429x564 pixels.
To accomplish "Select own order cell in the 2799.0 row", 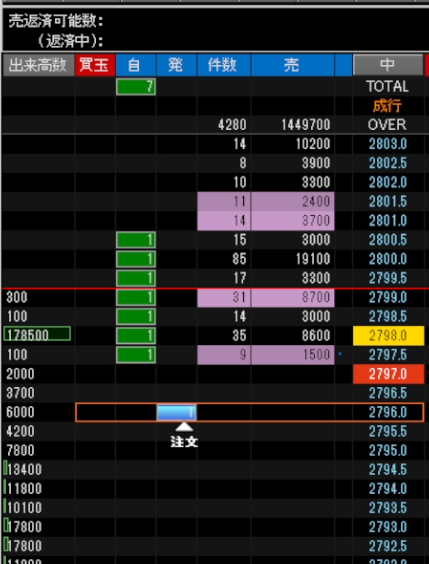I will point(136,297).
